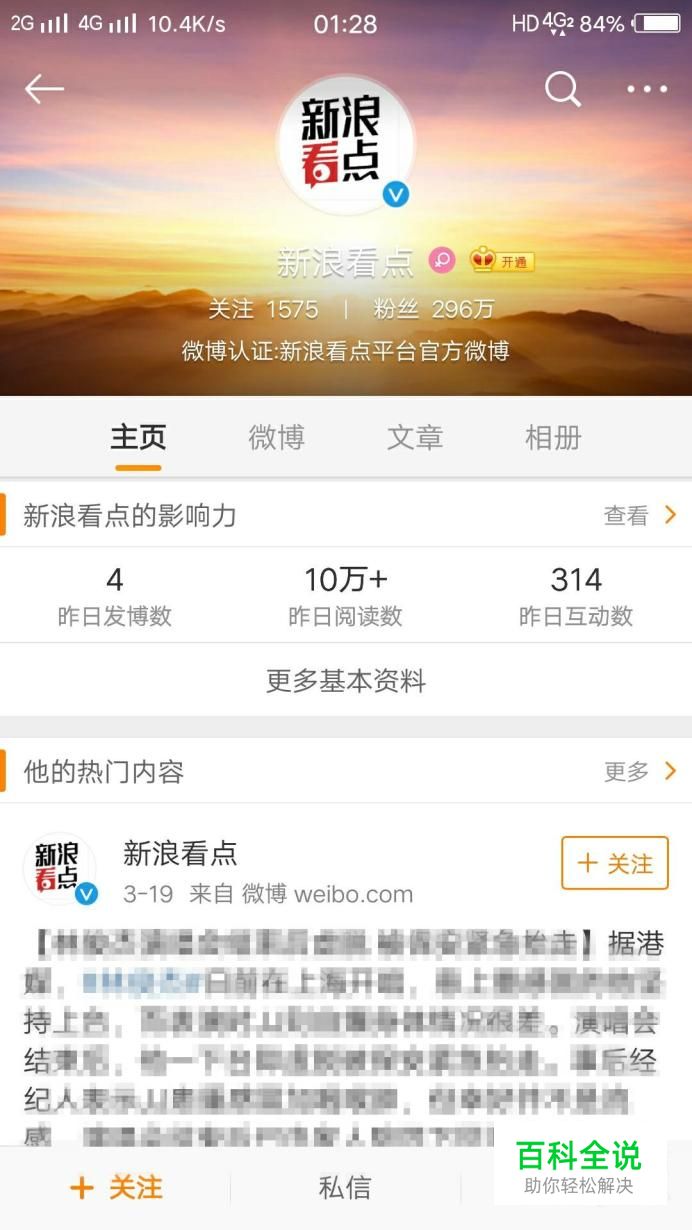
Task: View the 新浪看点 profile avatar
Action: (346, 145)
